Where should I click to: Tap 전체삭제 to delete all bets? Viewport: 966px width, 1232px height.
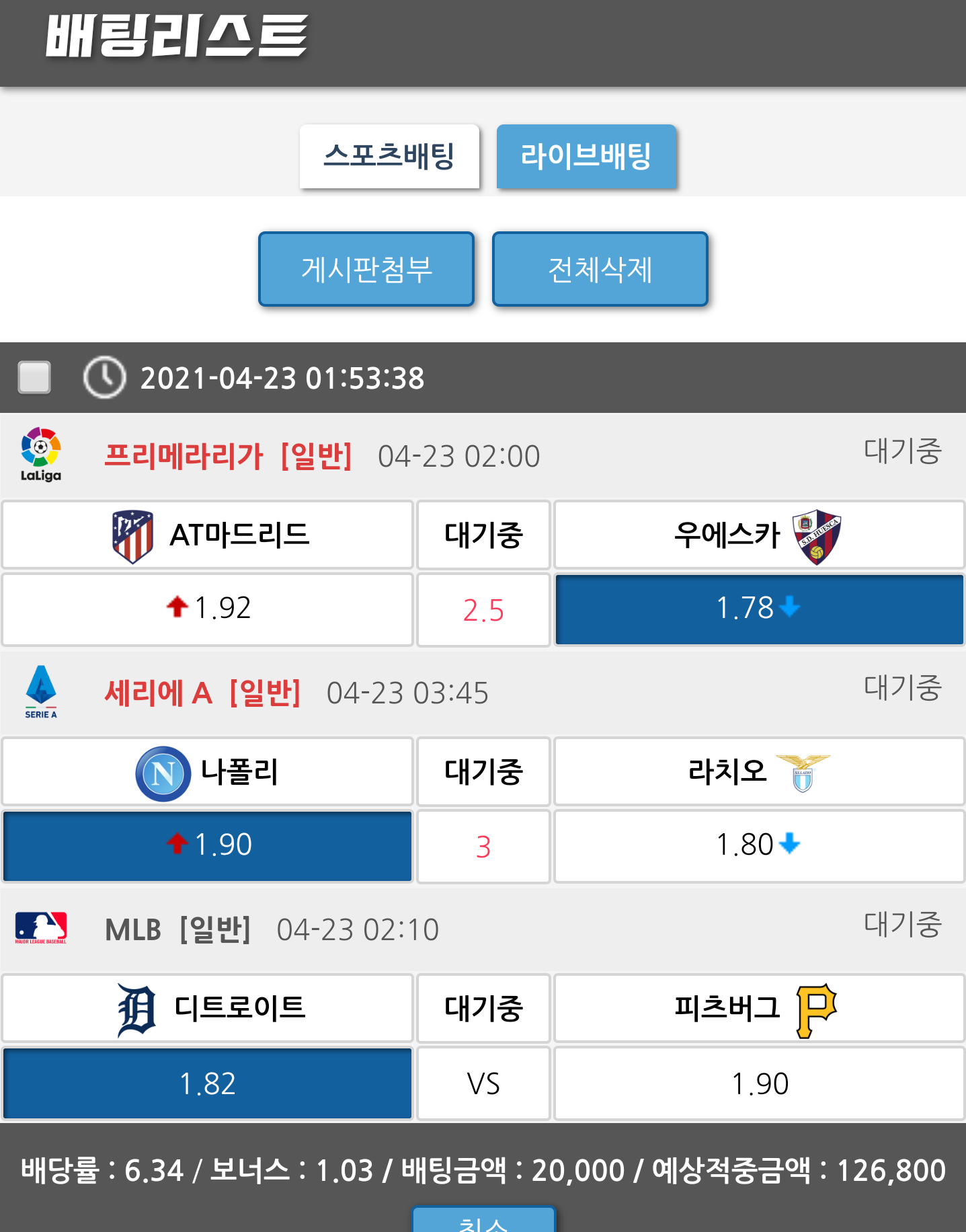click(600, 269)
